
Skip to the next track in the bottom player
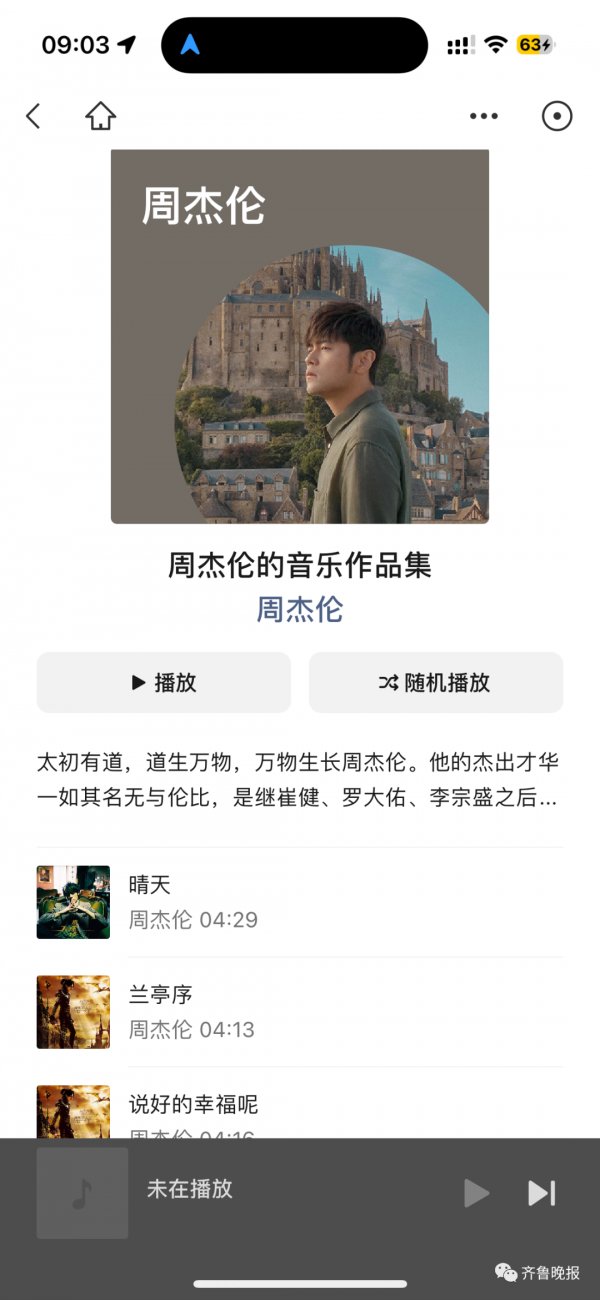pyautogui.click(x=541, y=1193)
